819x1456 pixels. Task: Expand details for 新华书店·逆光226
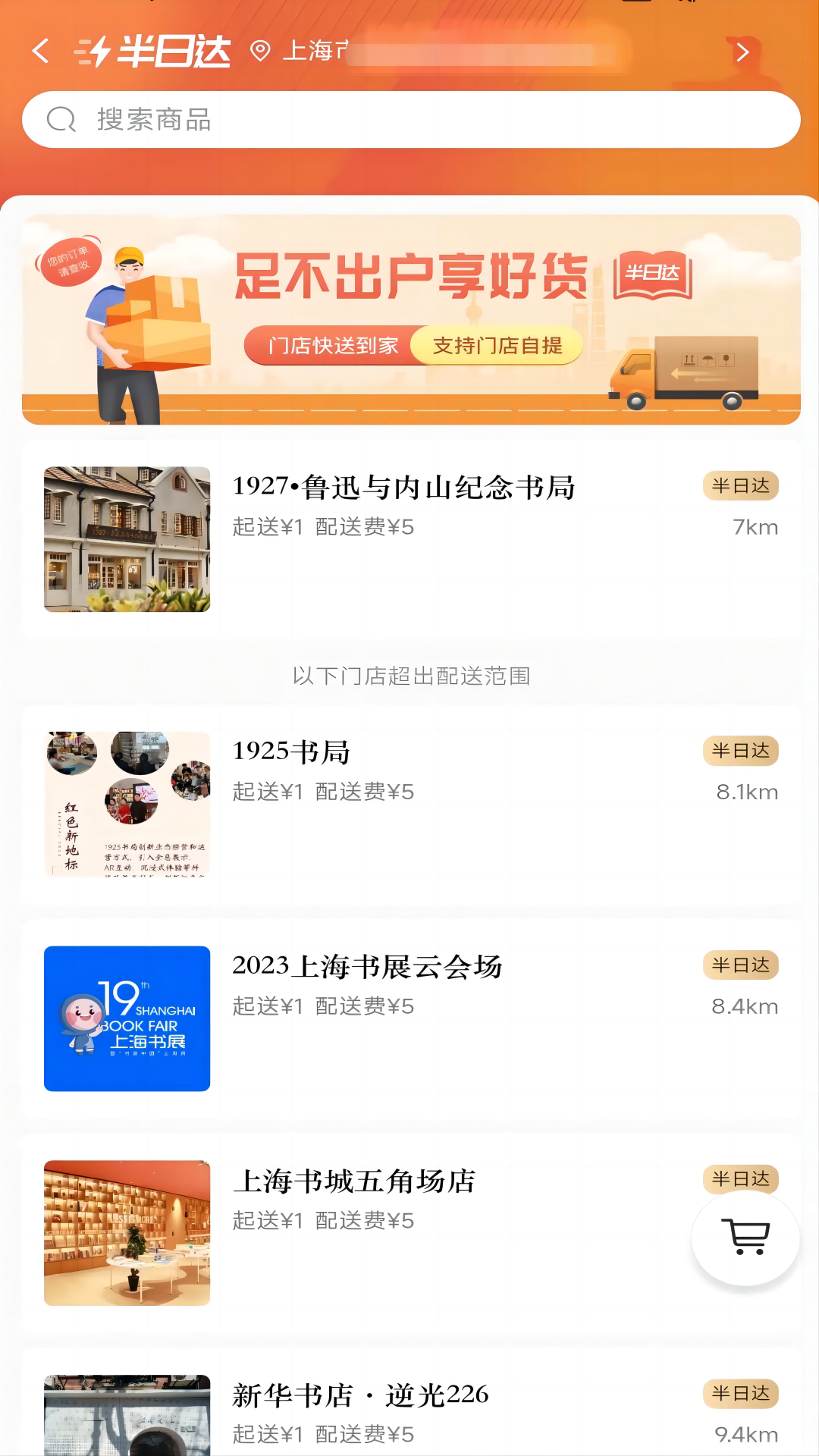point(360,1395)
